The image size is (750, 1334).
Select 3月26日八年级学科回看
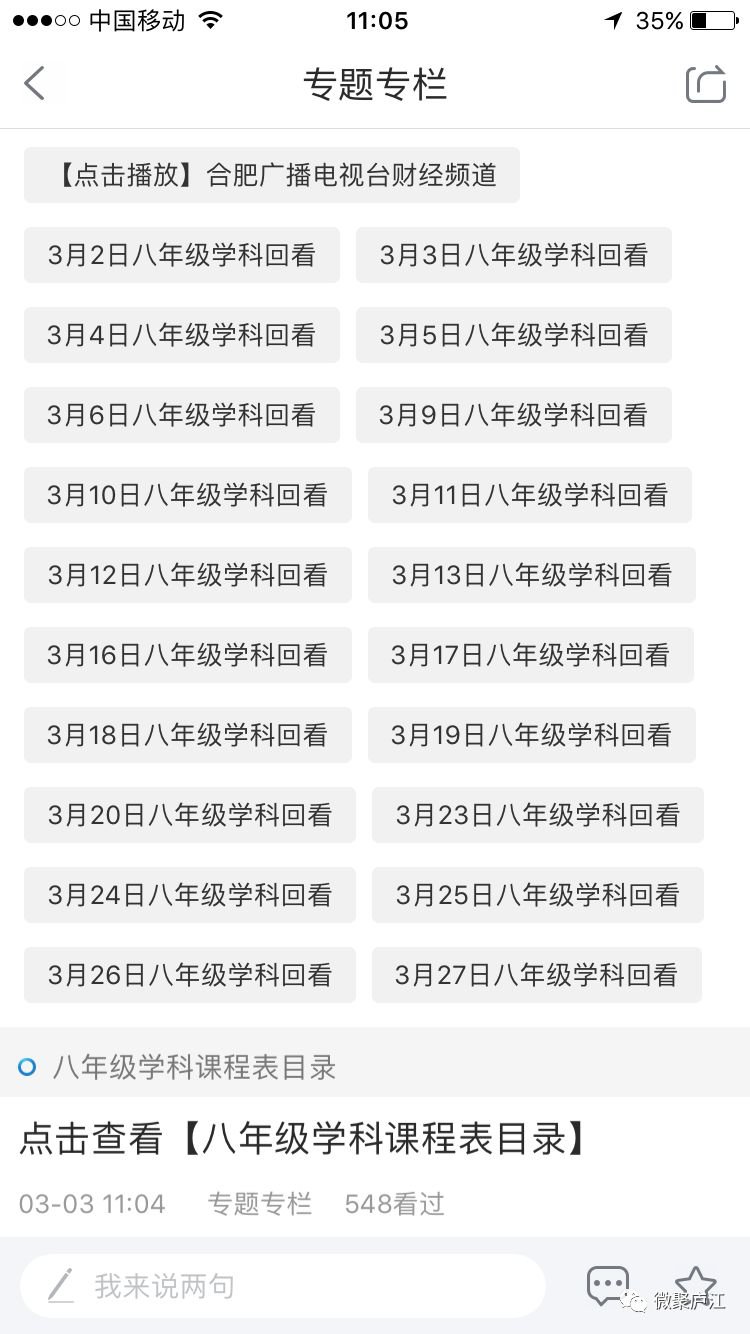[x=190, y=975]
